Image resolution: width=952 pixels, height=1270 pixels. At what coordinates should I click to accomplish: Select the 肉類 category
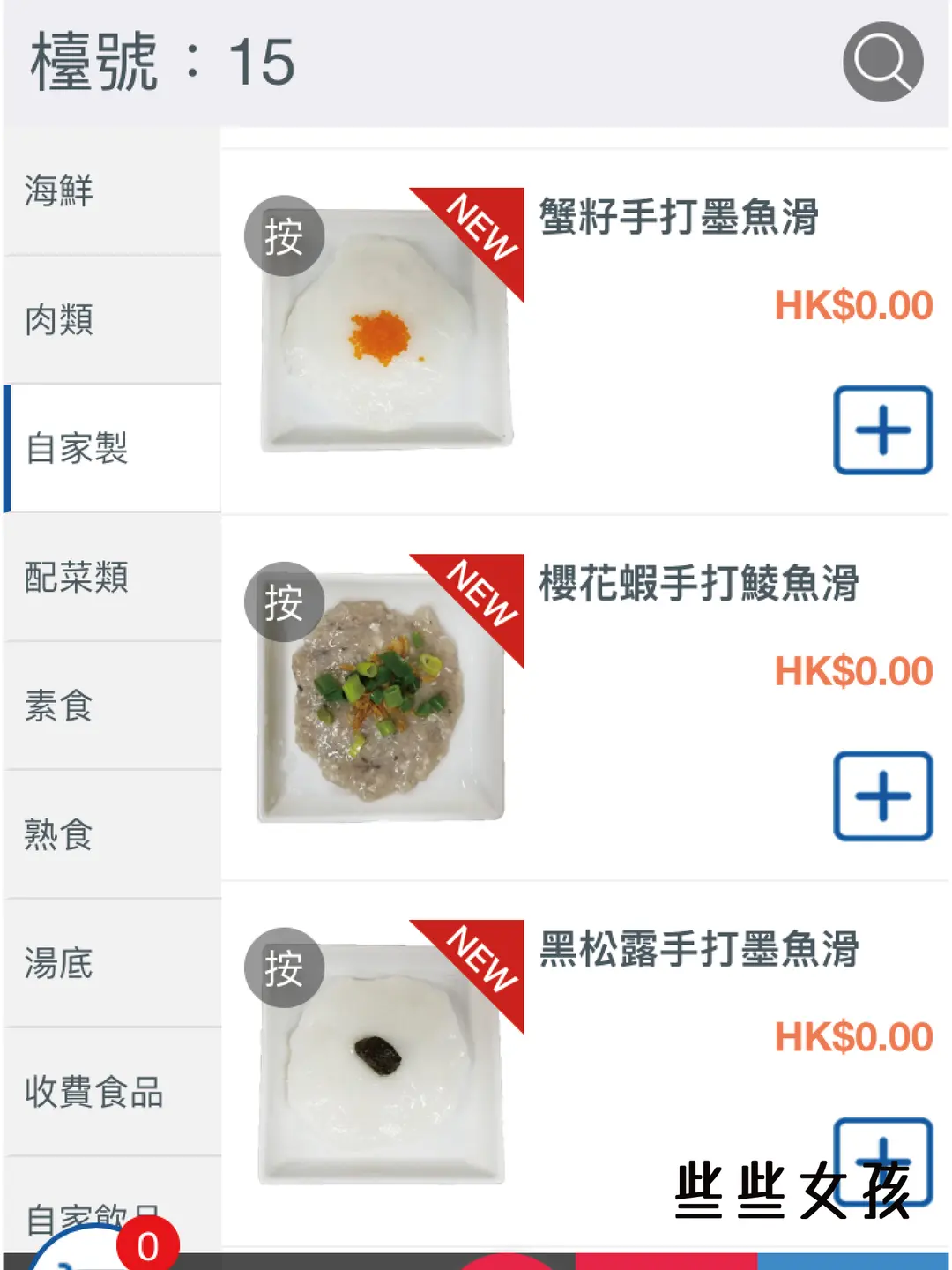click(x=112, y=320)
